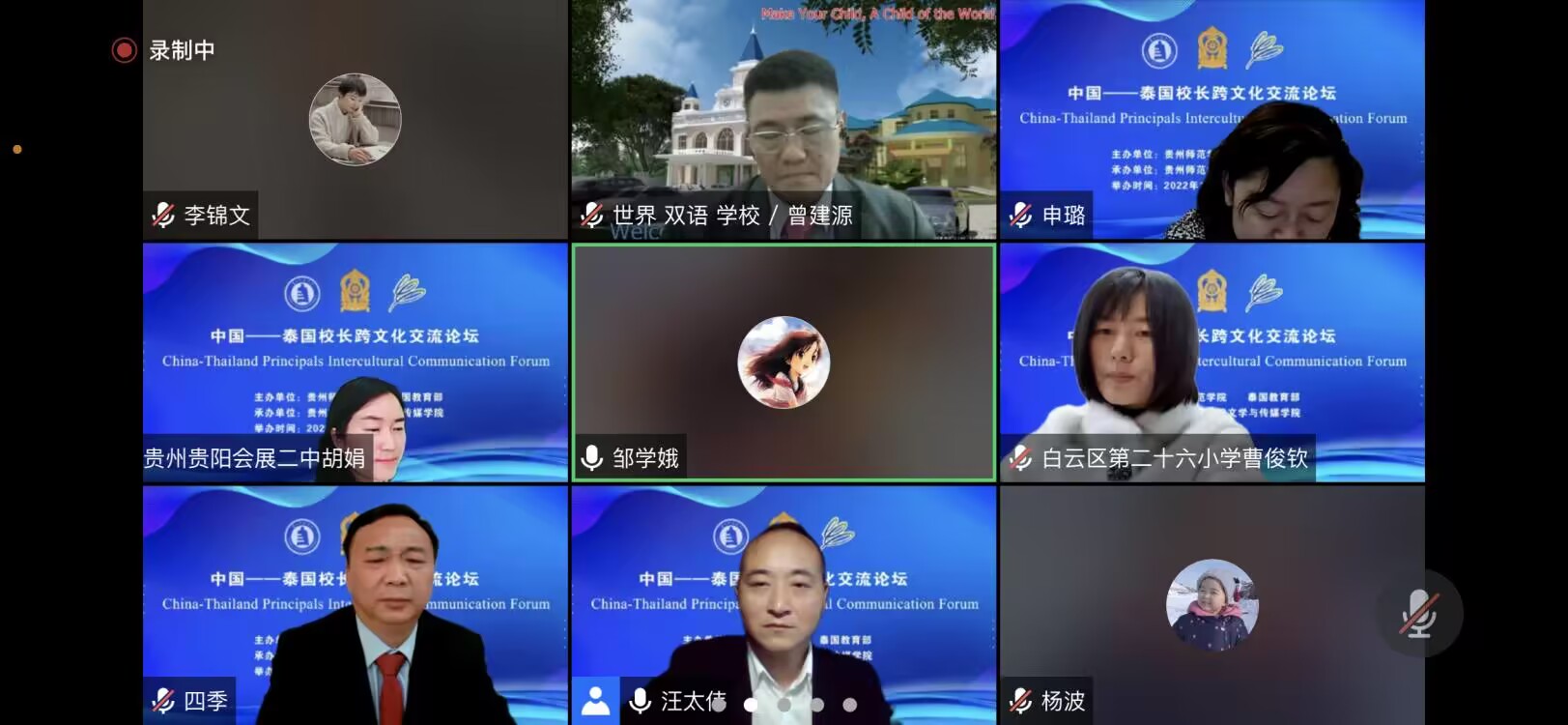Tap the floating muted microphone button
The image size is (1568, 725).
tap(1418, 613)
